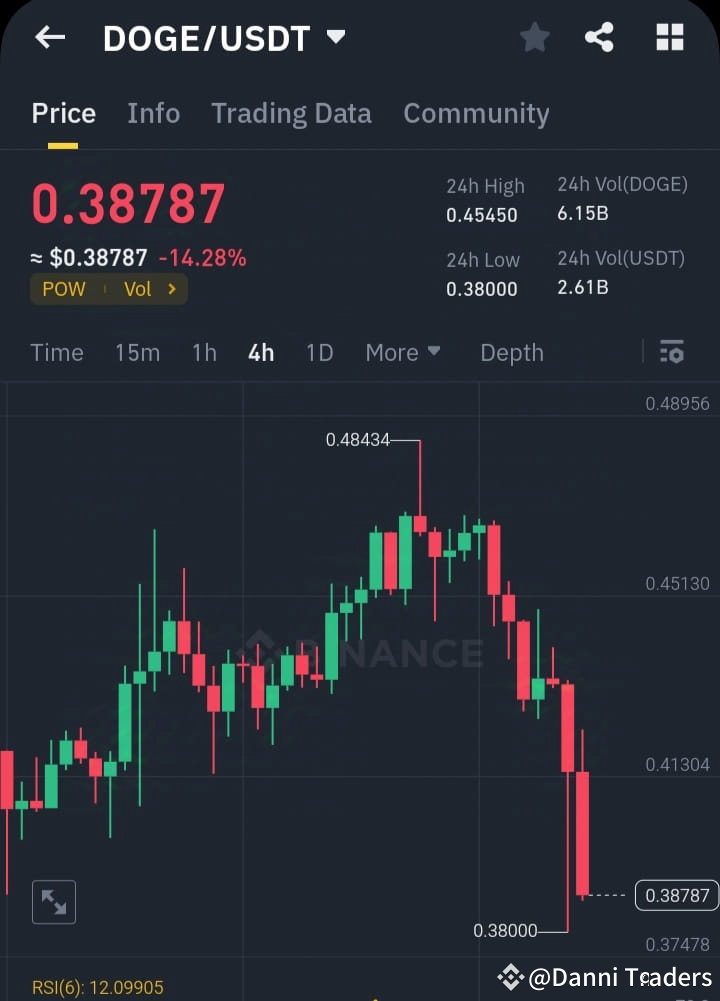Expand the More intervals dropdown
Screen dimensions: 720x1001
coord(402,352)
